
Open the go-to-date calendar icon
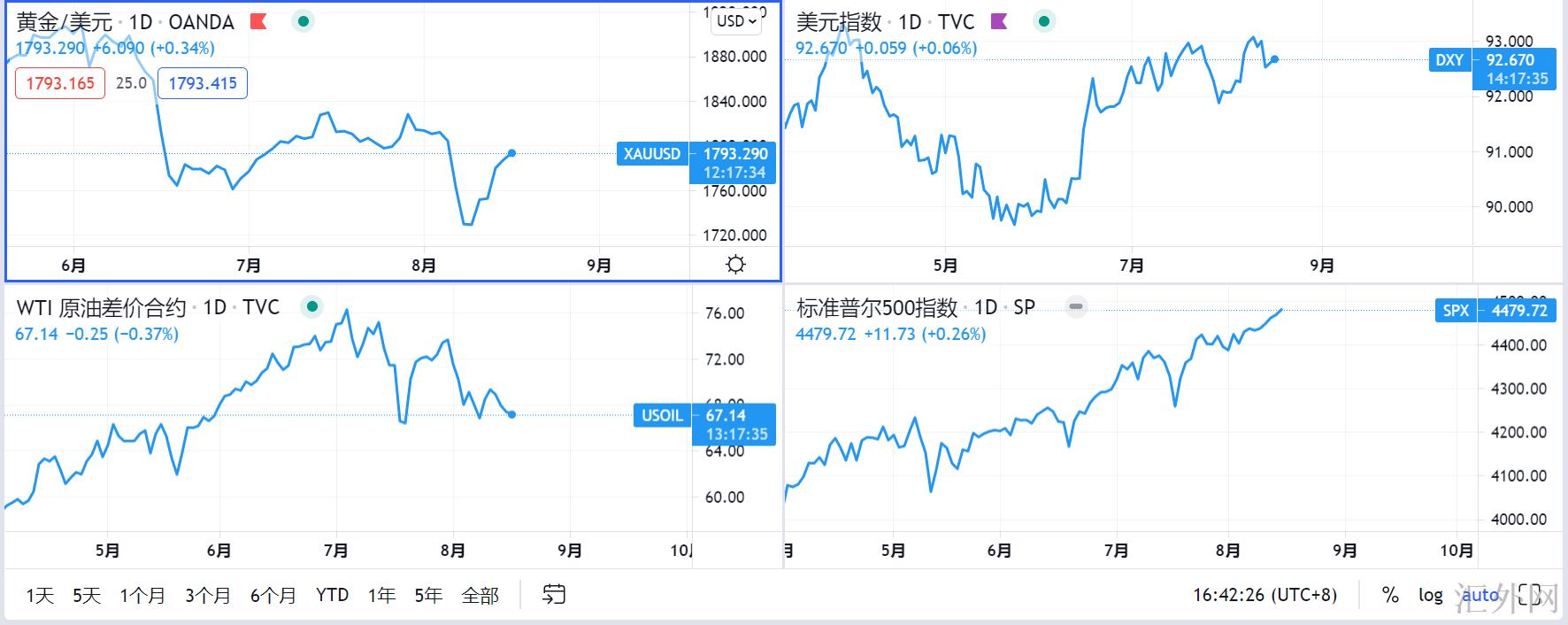coord(554,595)
